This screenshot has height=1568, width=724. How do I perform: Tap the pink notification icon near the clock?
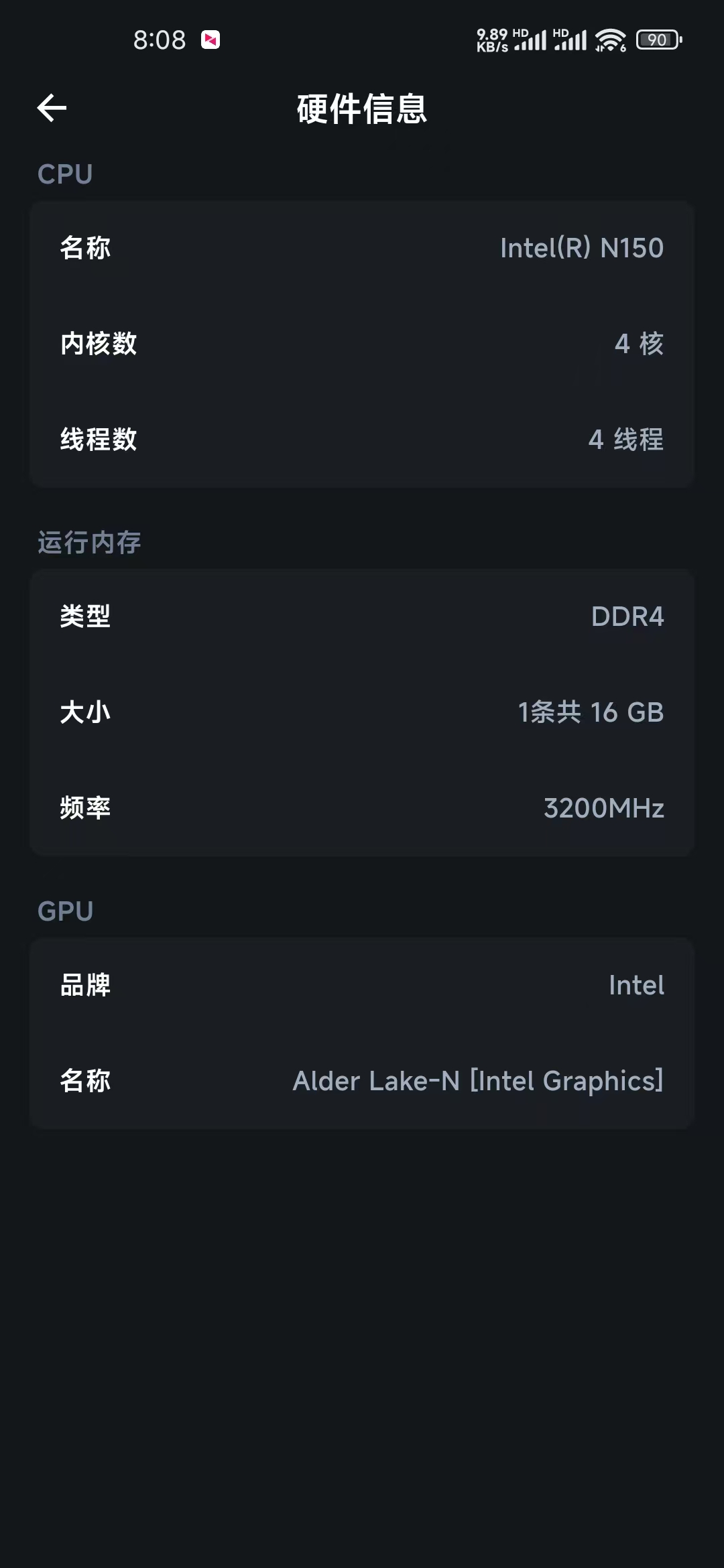pyautogui.click(x=209, y=40)
